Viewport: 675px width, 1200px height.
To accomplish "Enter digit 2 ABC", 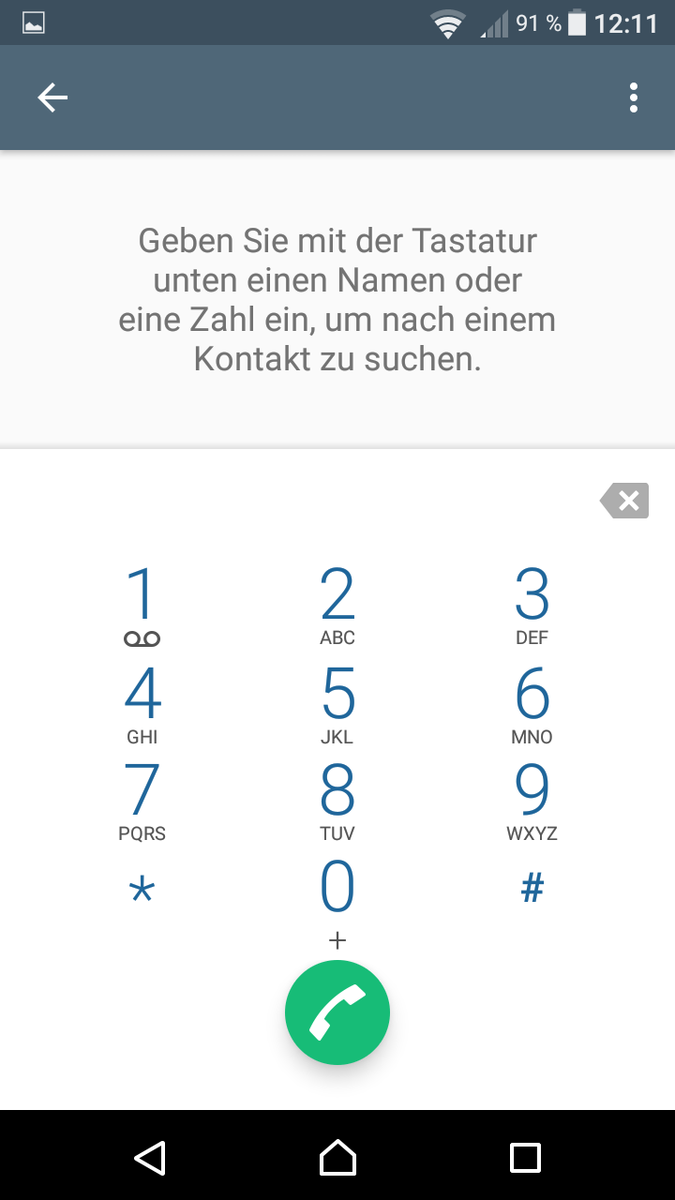I will (x=337, y=606).
